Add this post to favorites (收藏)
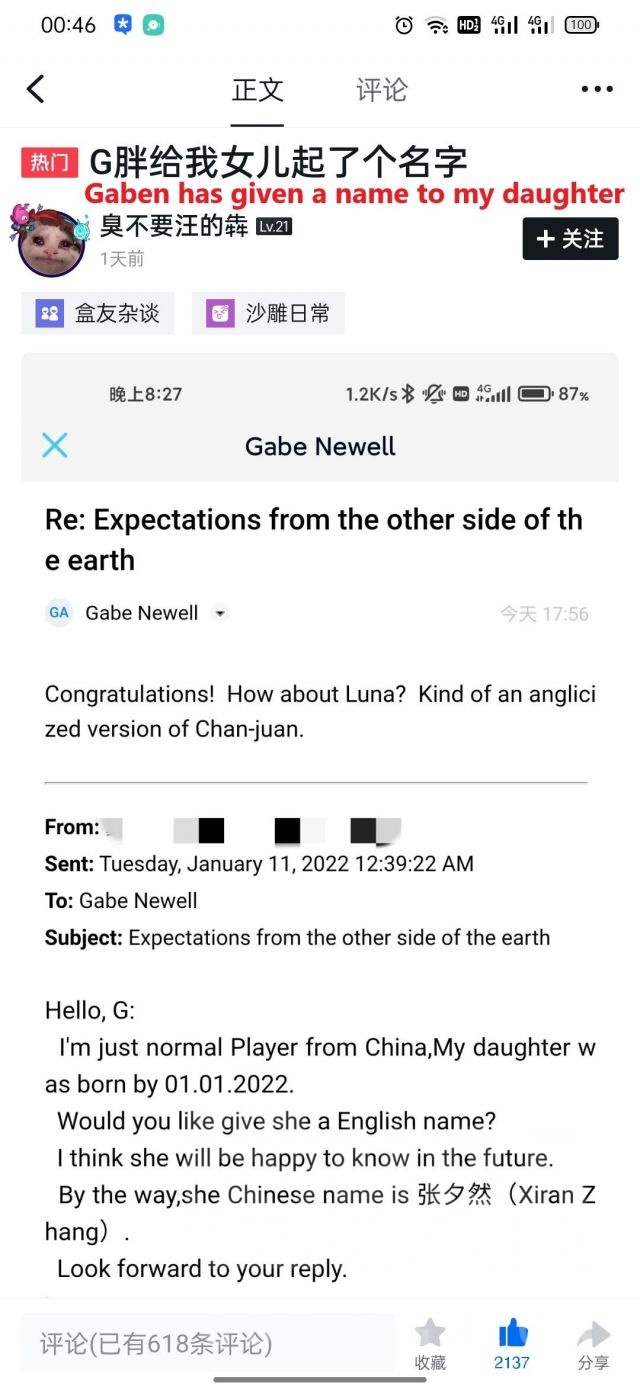Image resolution: width=640 pixels, height=1386 pixels. point(430,1342)
